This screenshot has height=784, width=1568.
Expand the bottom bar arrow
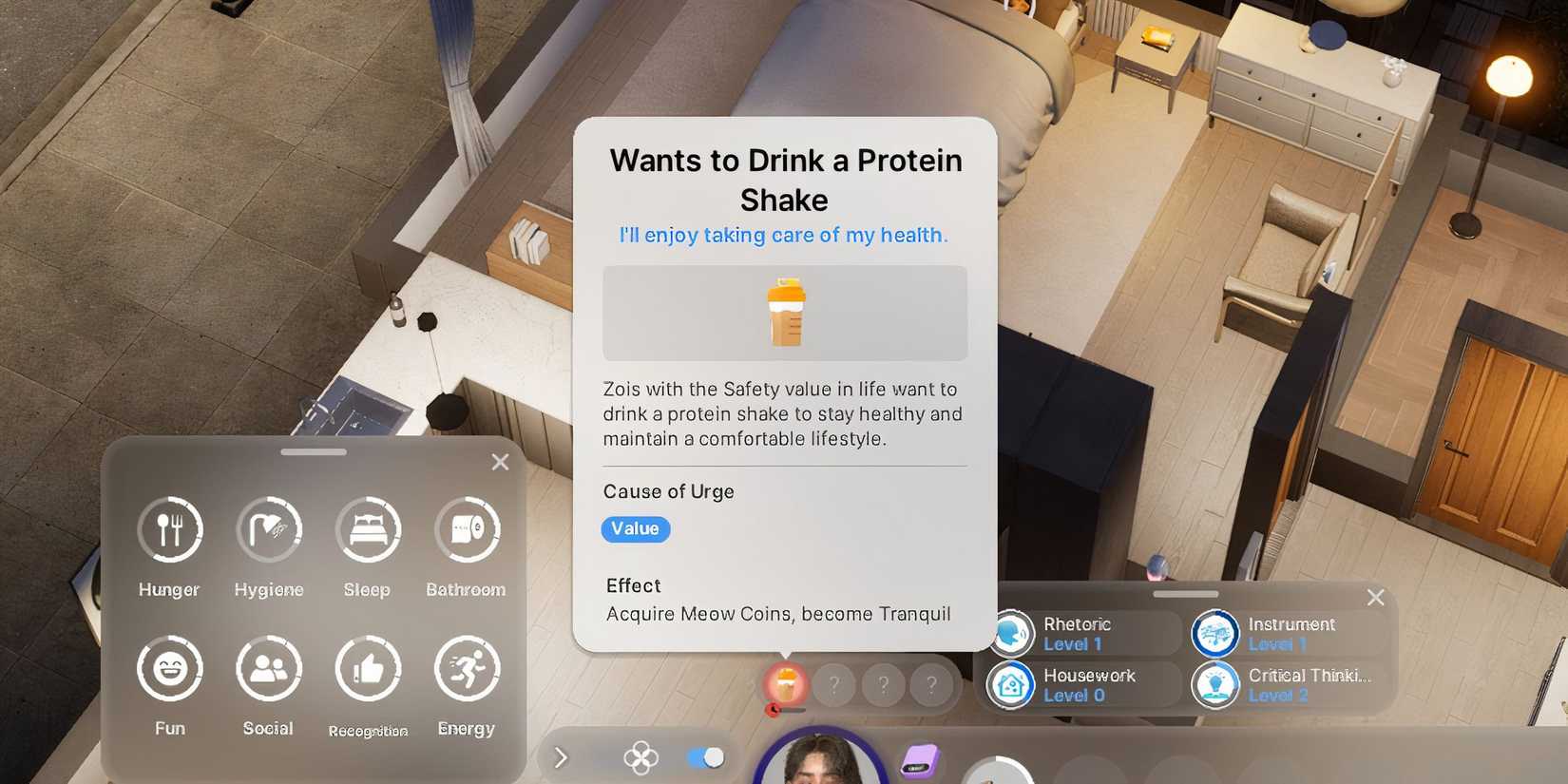[x=561, y=757]
